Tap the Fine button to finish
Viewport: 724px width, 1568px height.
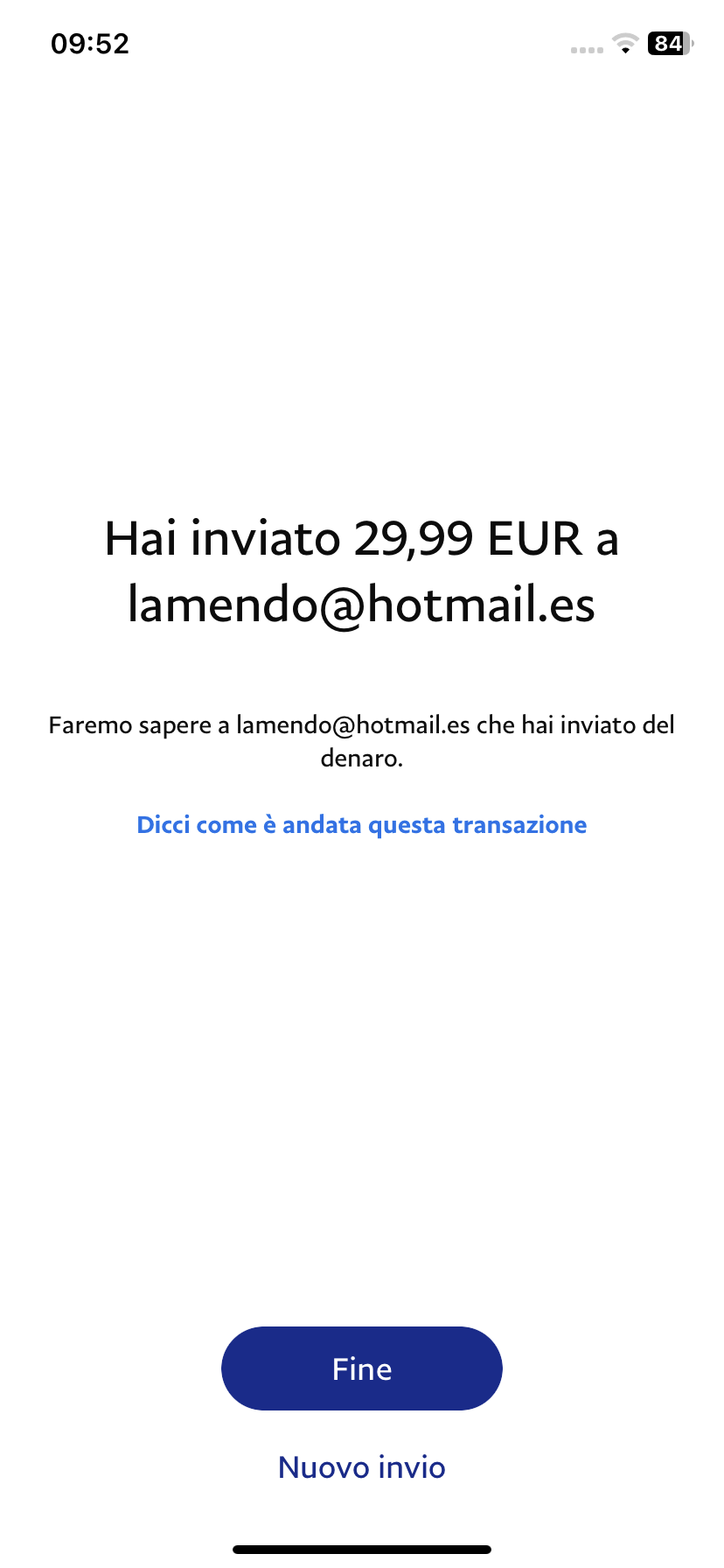(361, 1368)
